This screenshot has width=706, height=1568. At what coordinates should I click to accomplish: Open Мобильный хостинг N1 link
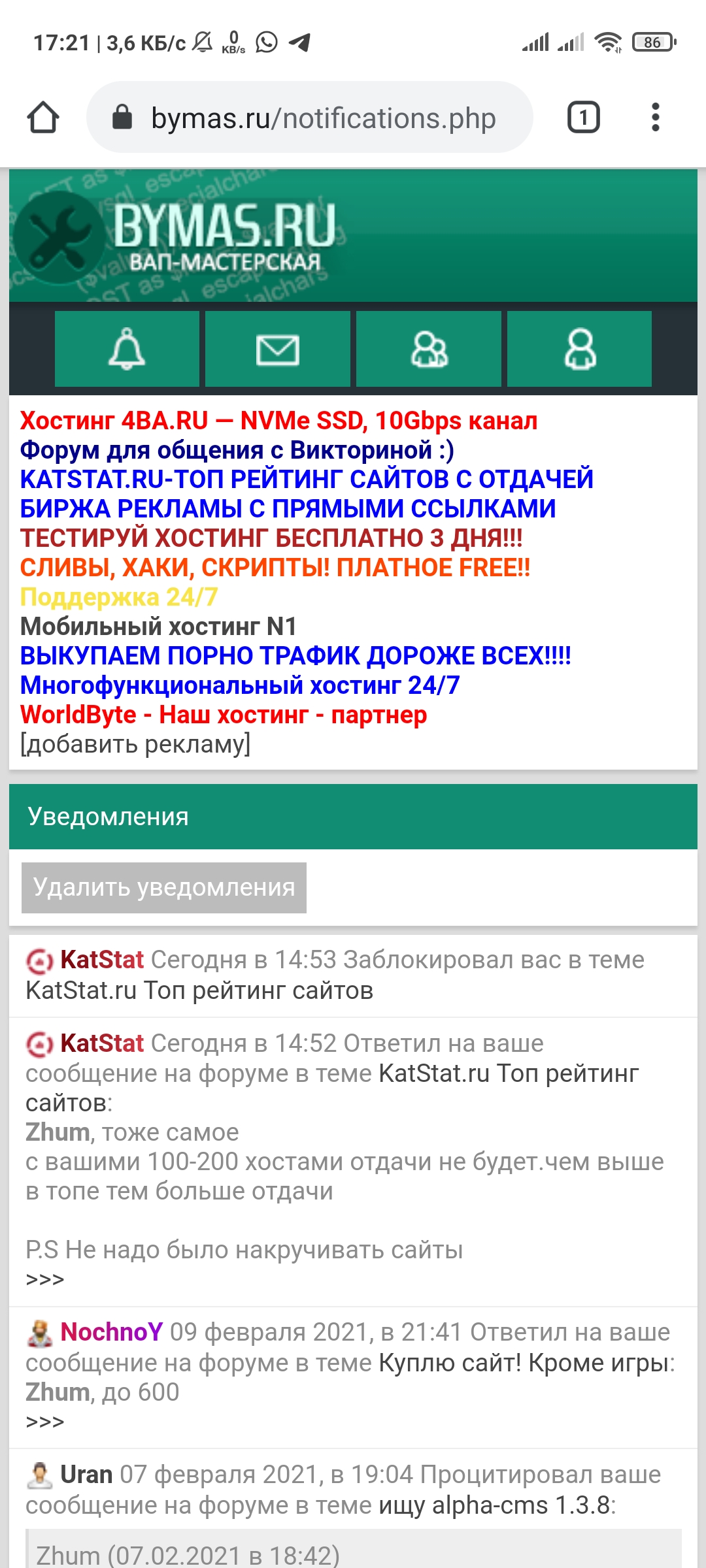(158, 627)
